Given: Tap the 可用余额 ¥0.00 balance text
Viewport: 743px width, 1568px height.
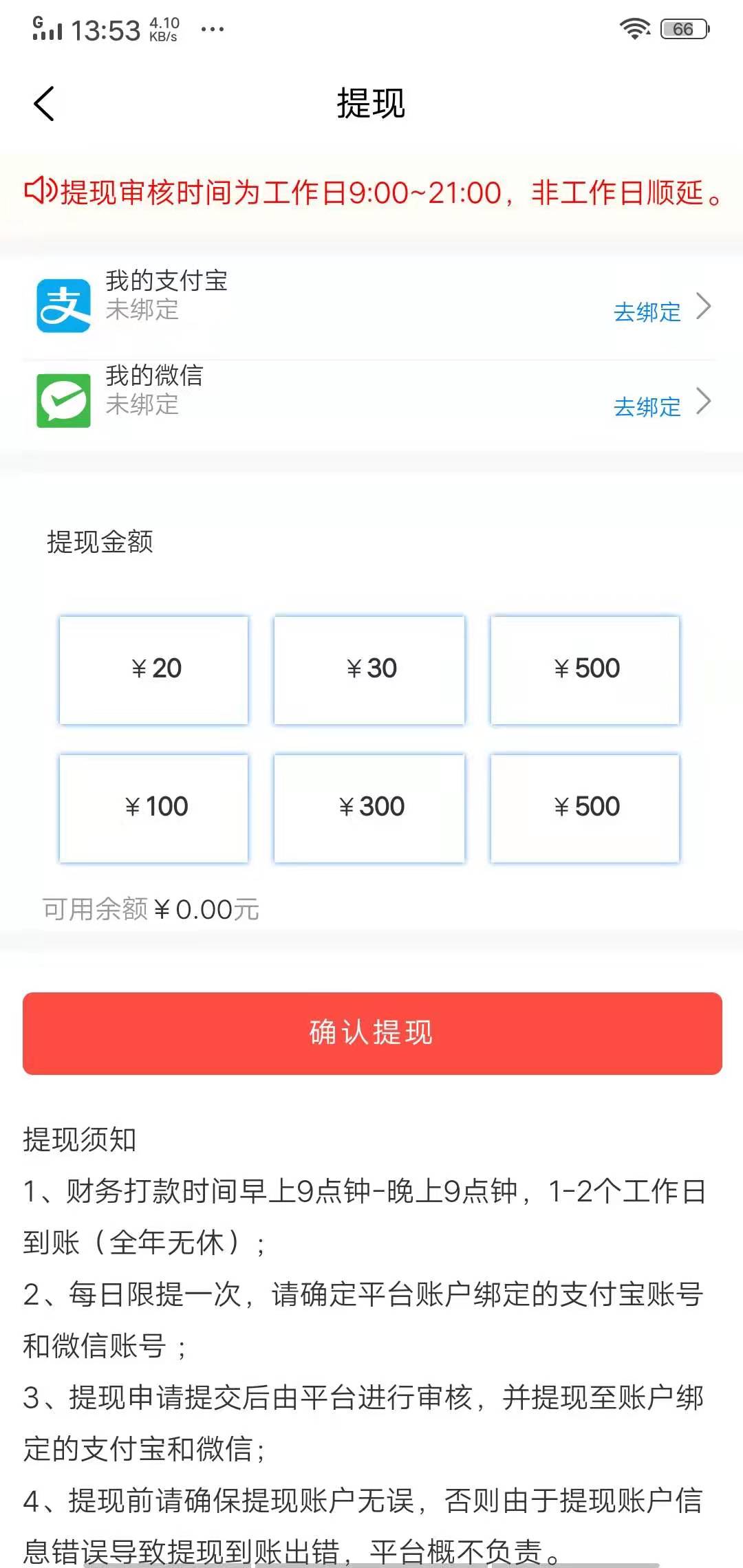Looking at the screenshot, I should (x=150, y=909).
